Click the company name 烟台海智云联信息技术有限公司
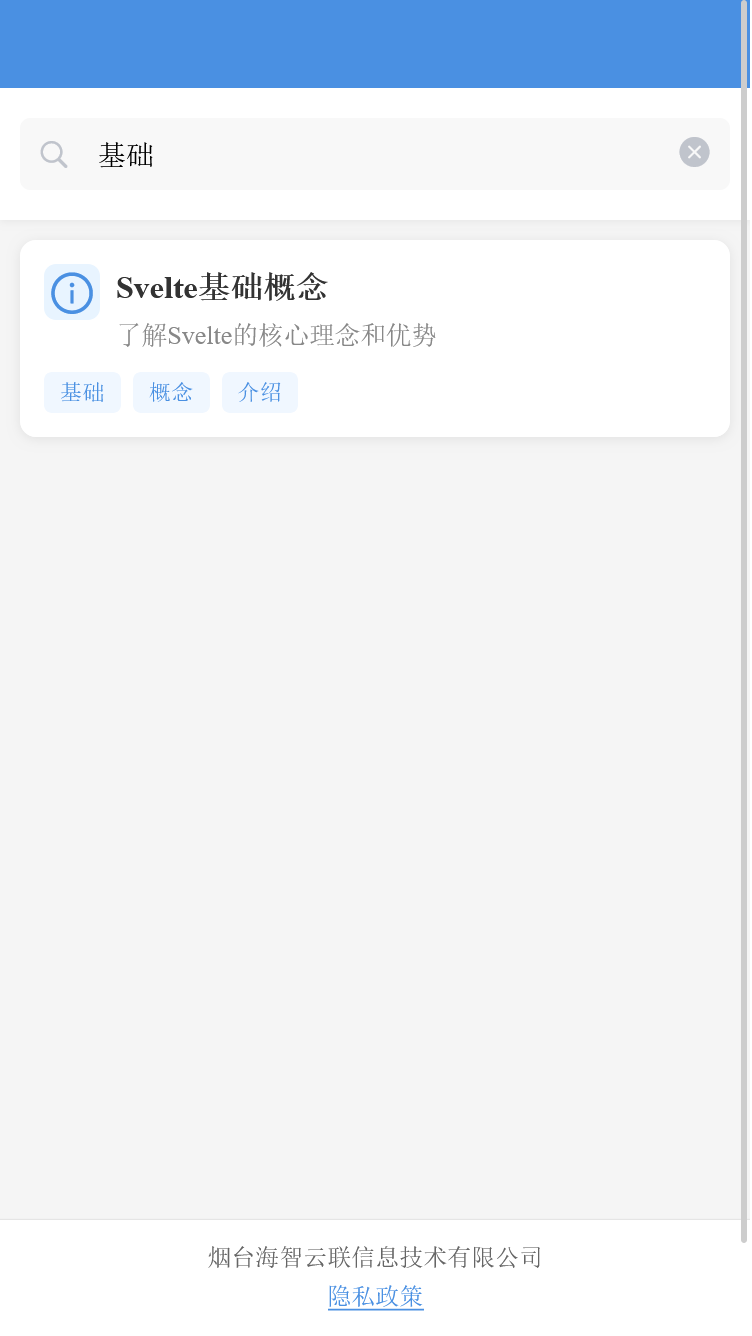752x1336 pixels. (375, 1257)
